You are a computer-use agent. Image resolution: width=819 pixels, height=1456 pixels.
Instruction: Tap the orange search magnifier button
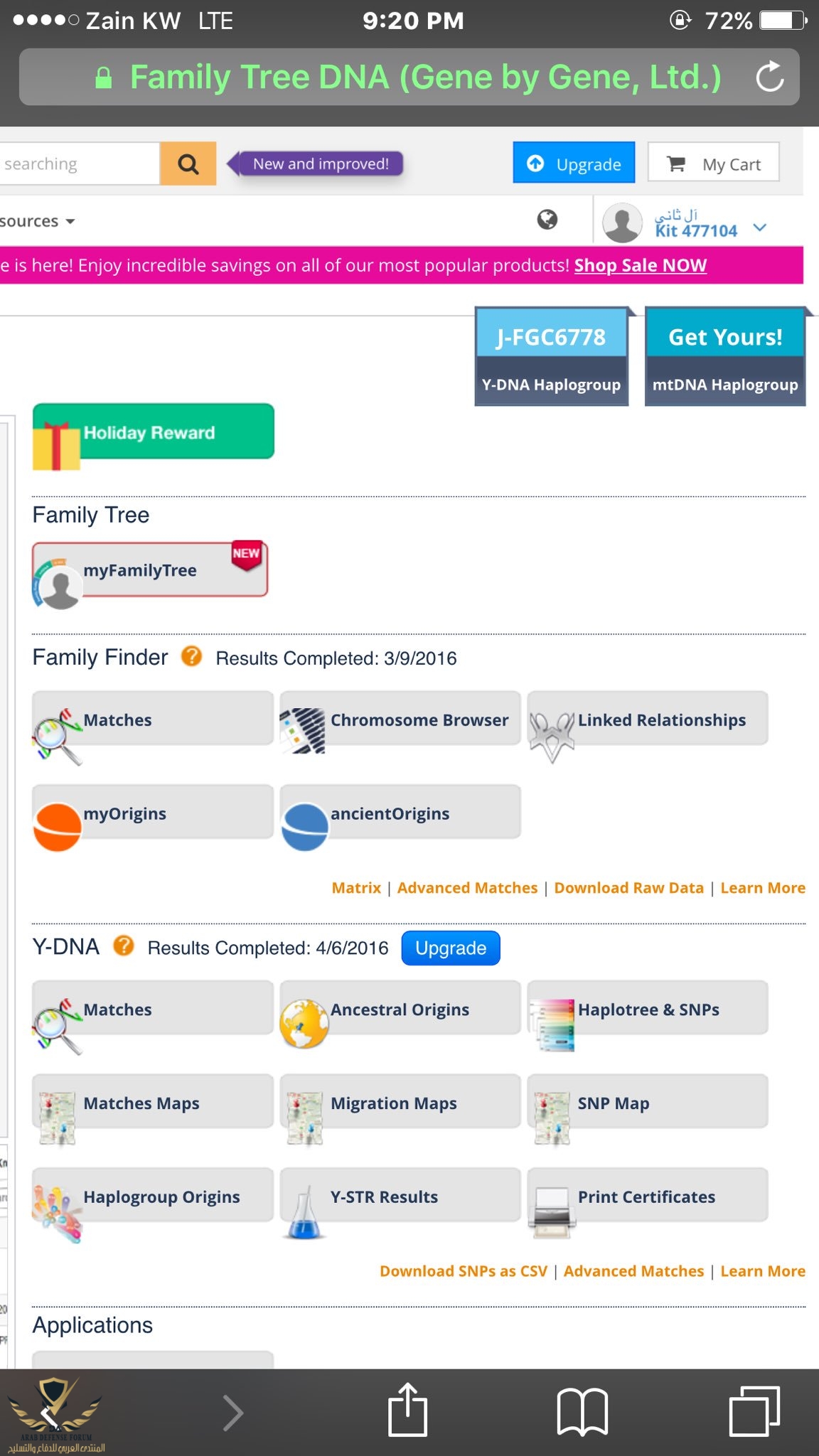tap(188, 164)
